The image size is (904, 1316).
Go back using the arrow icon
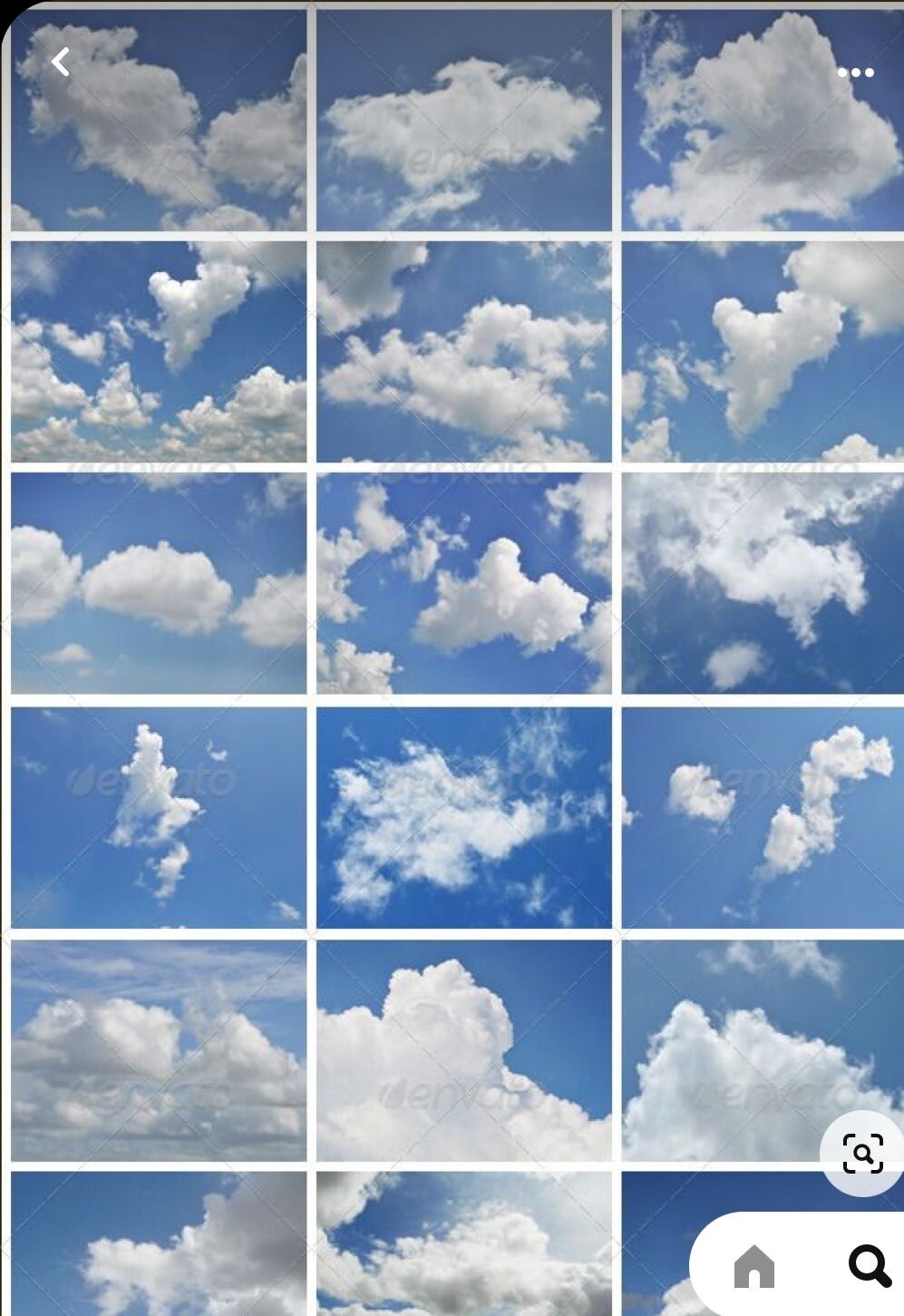click(60, 63)
